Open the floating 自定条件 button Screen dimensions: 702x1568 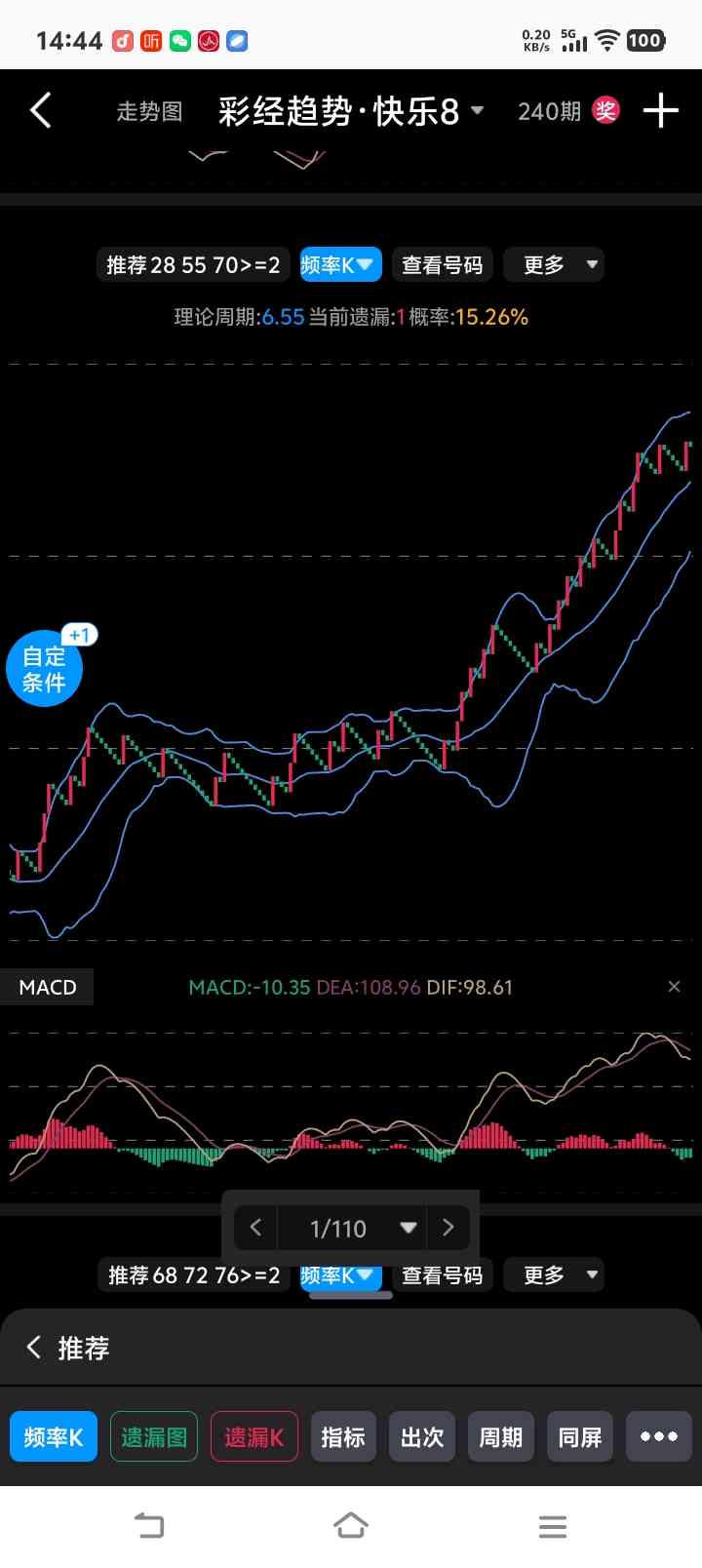tap(45, 669)
